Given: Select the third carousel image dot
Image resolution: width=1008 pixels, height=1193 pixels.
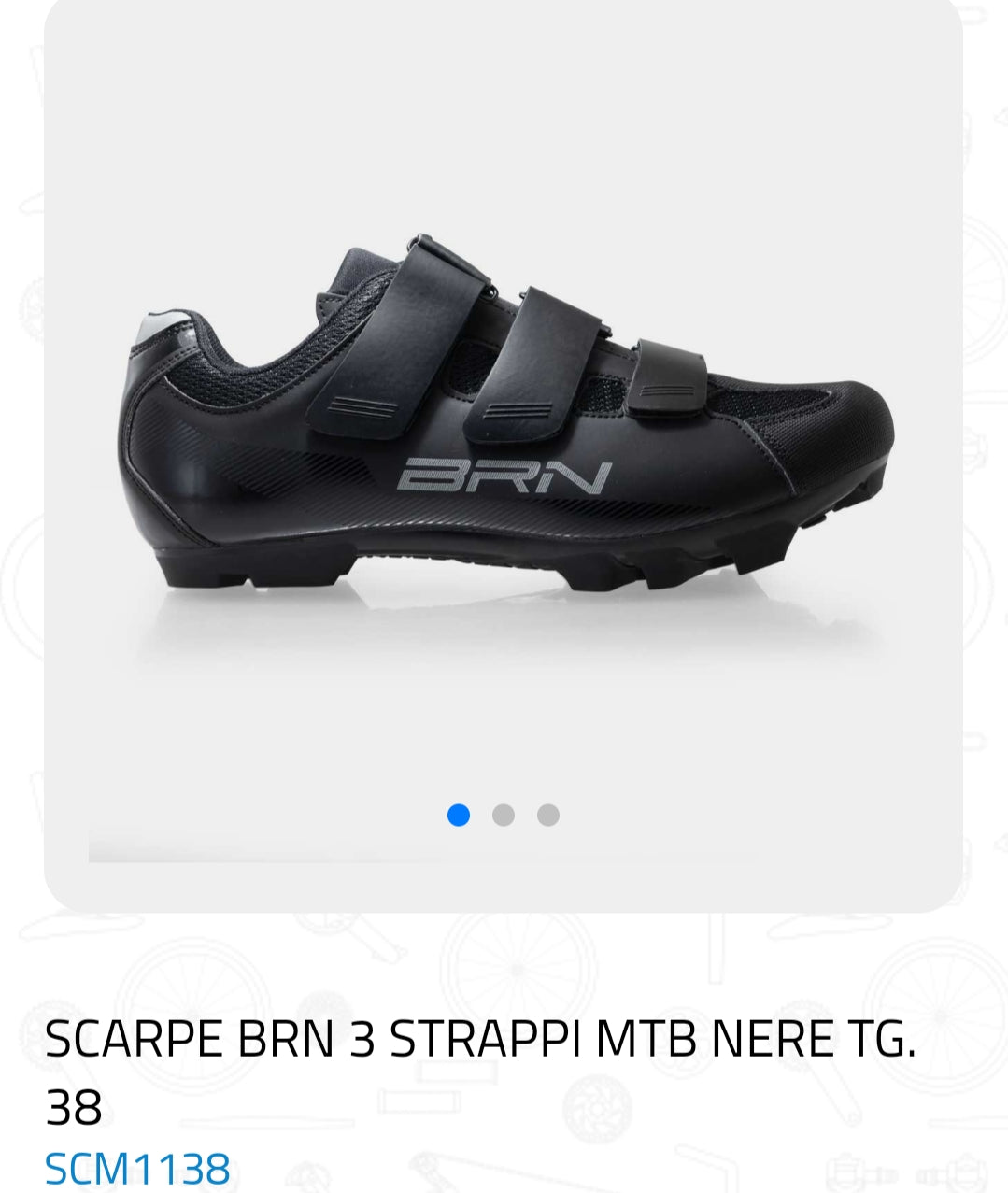Looking at the screenshot, I should tap(548, 815).
